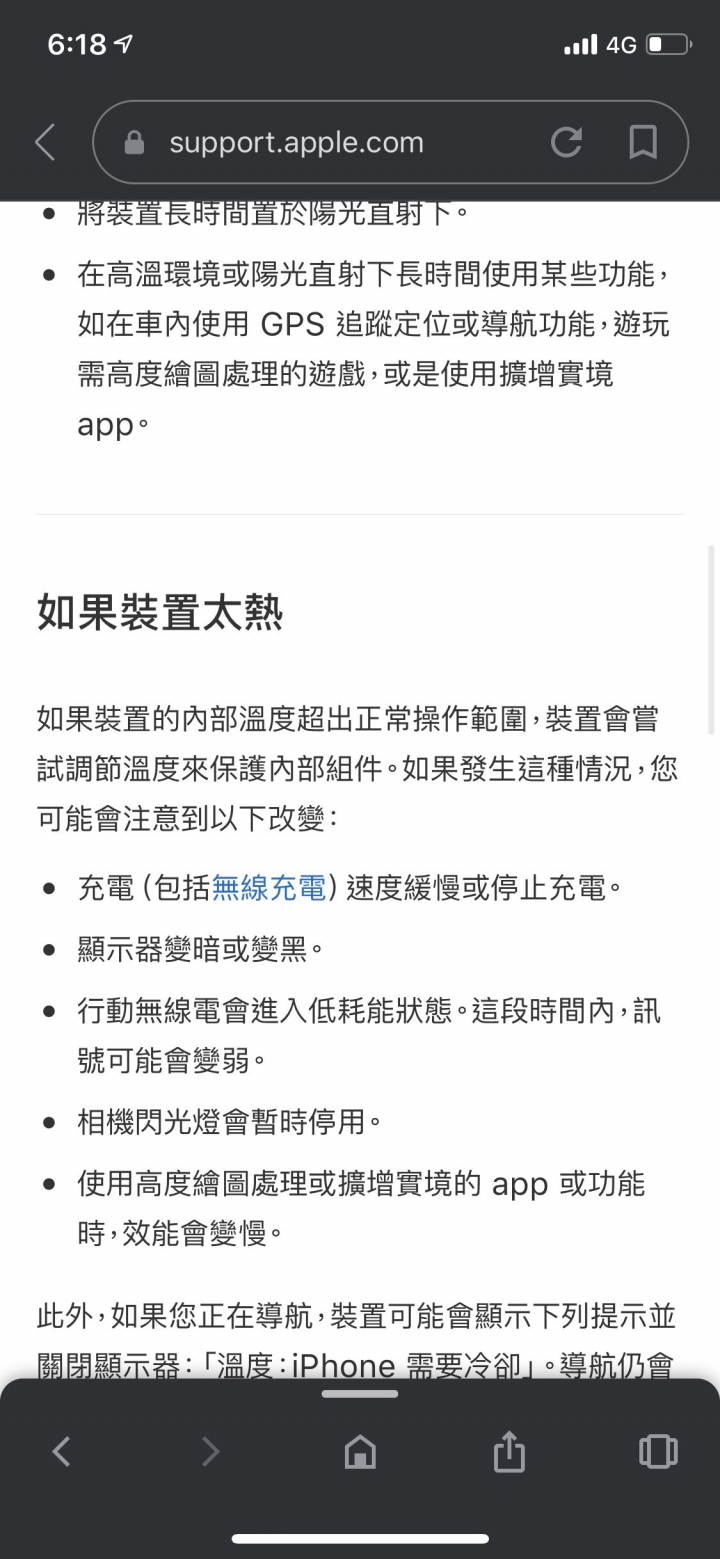Viewport: 720px width, 1559px height.
Task: Bookmark this support page
Action: [643, 143]
